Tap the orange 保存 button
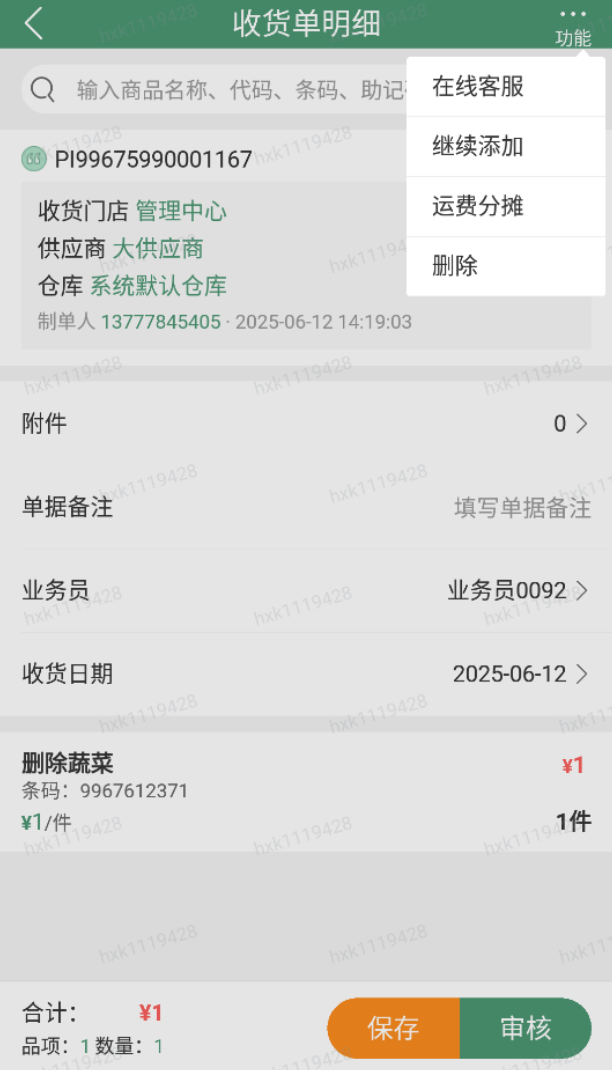 (x=393, y=1028)
